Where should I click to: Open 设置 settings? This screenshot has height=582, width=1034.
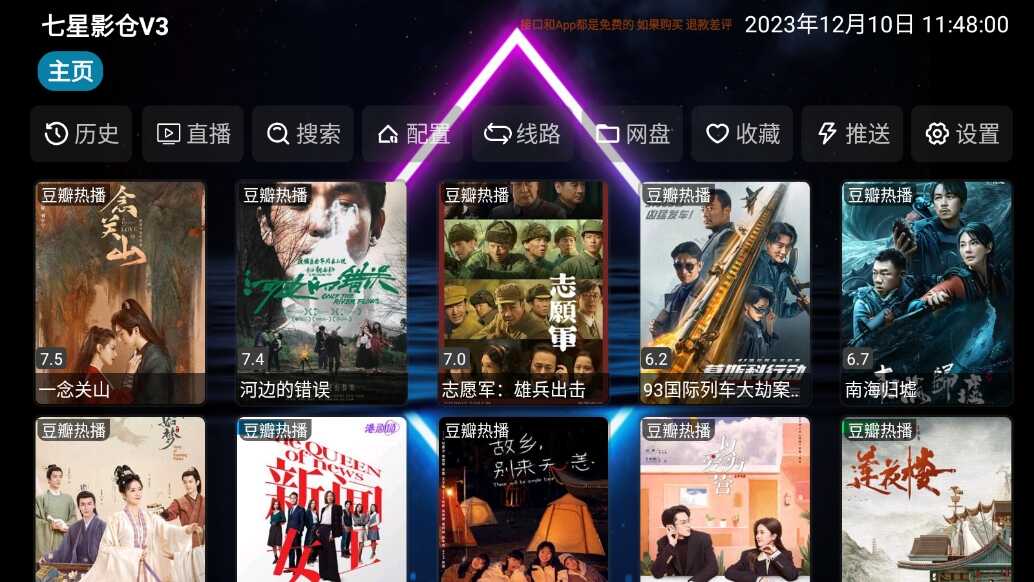click(x=962, y=134)
